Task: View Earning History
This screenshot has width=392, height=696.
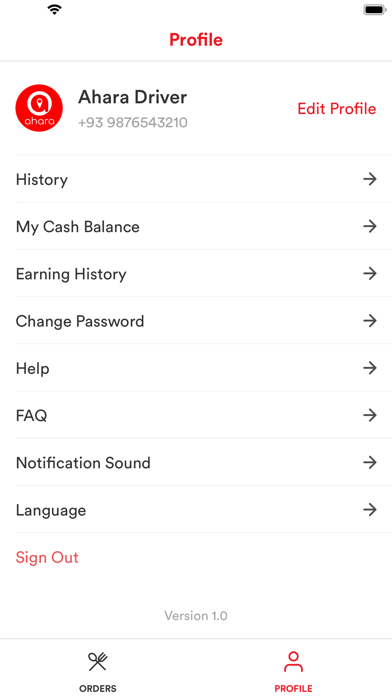Action: (196, 273)
